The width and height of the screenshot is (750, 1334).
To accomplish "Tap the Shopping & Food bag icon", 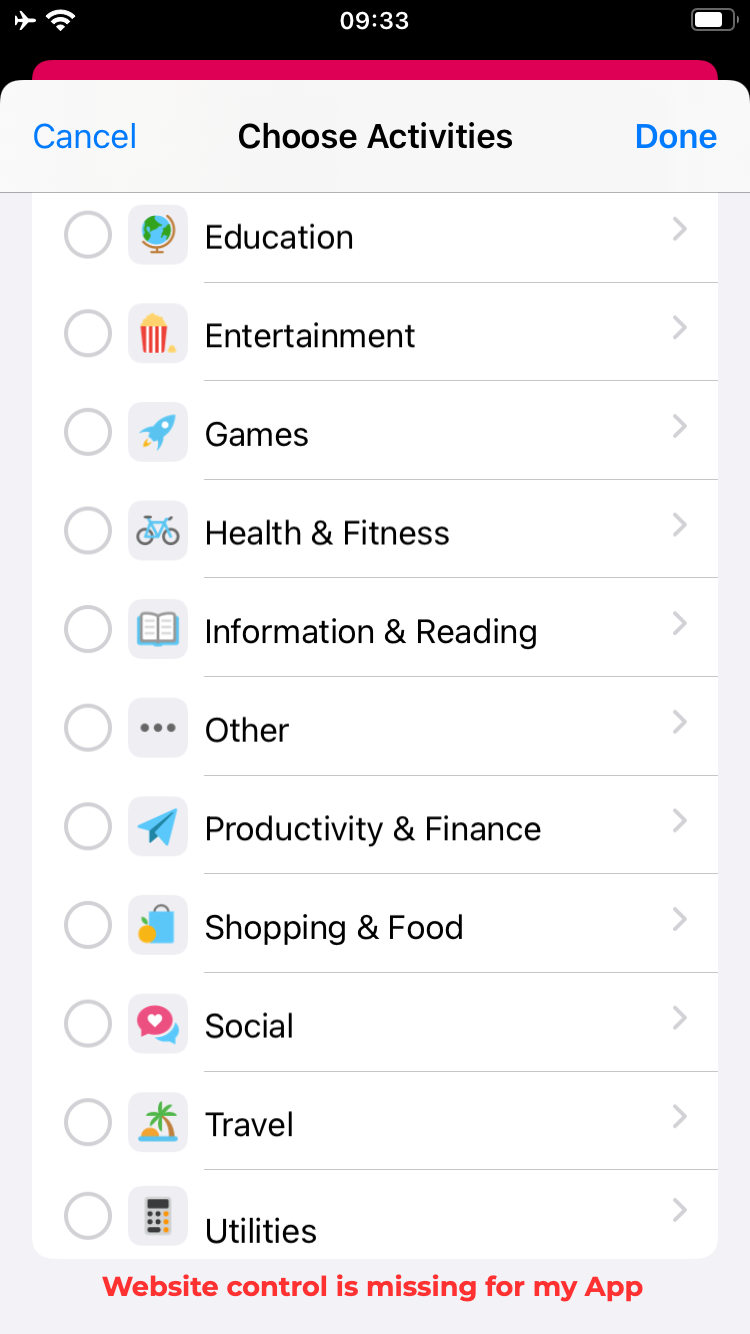I will click(157, 925).
